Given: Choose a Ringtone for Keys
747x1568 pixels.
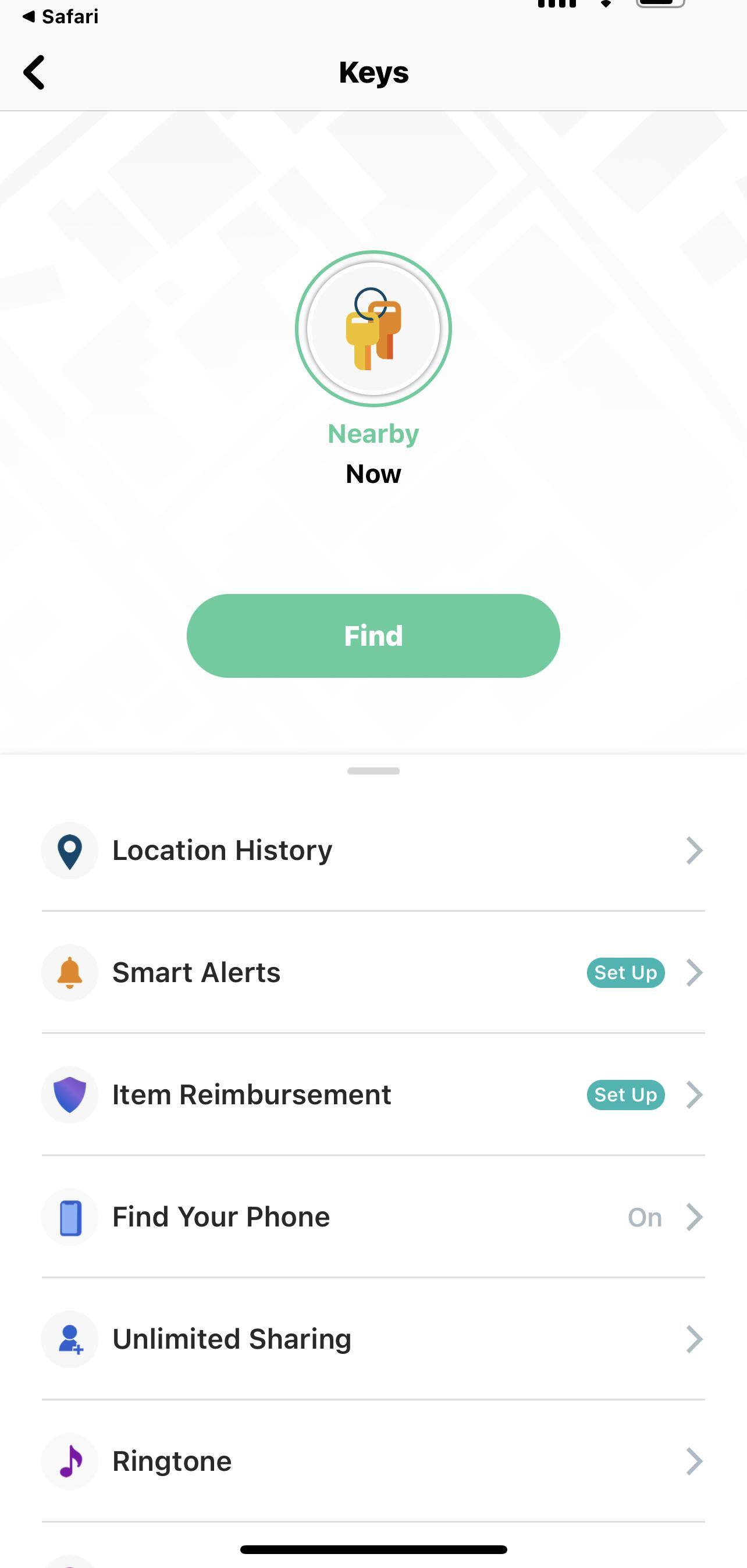Looking at the screenshot, I should [372, 1461].
